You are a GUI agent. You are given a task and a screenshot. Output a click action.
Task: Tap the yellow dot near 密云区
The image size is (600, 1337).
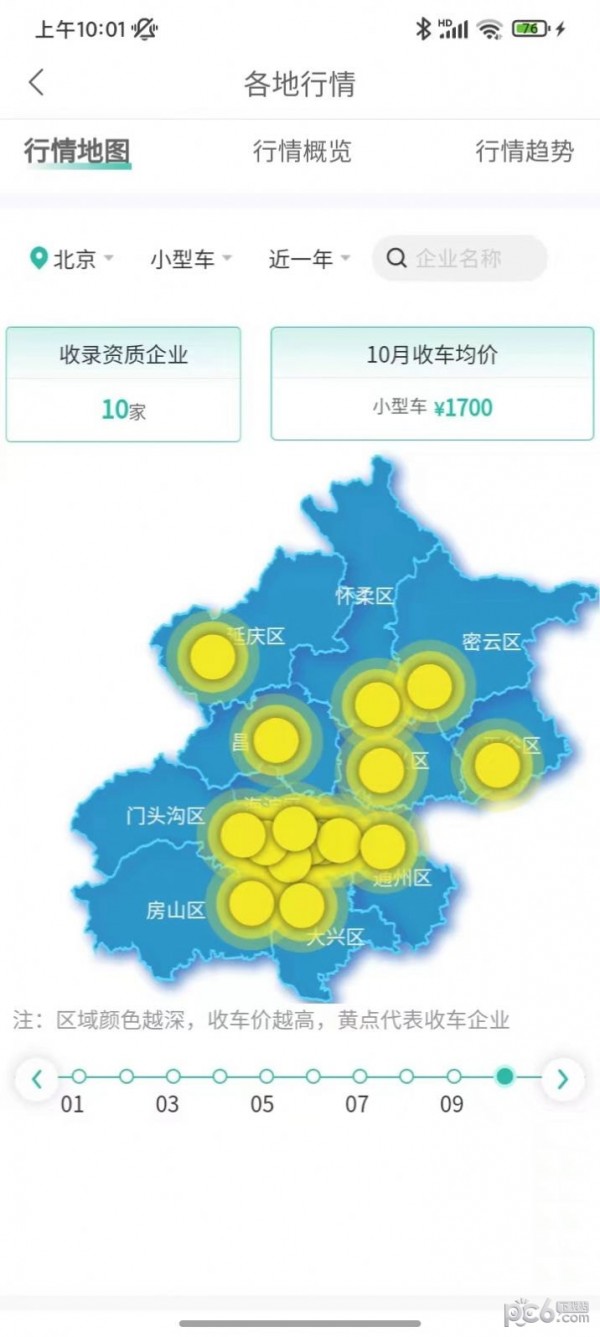[x=430, y=686]
